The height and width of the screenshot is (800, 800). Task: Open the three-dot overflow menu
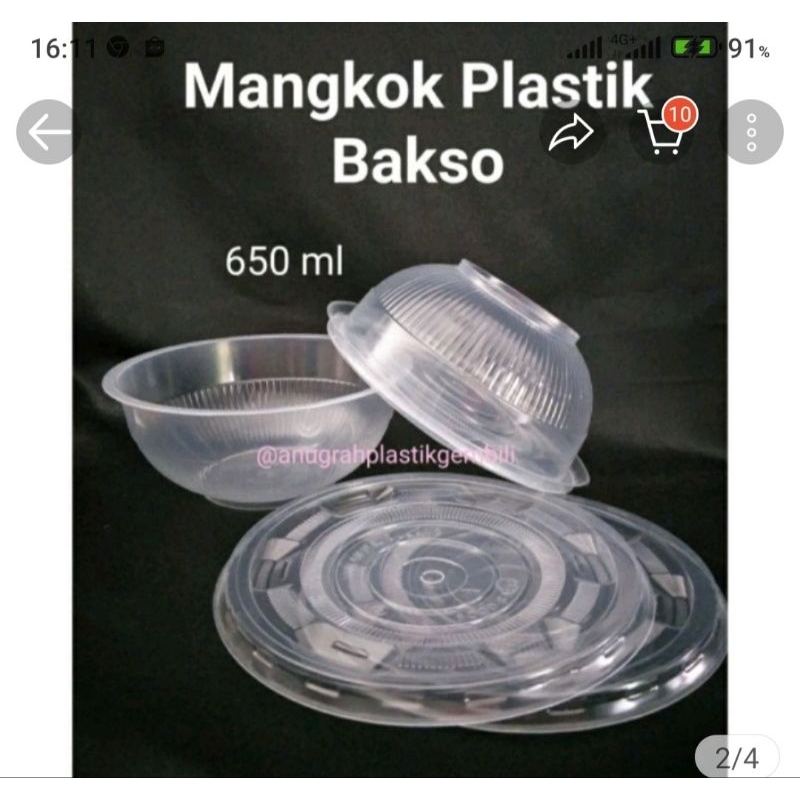point(752,132)
